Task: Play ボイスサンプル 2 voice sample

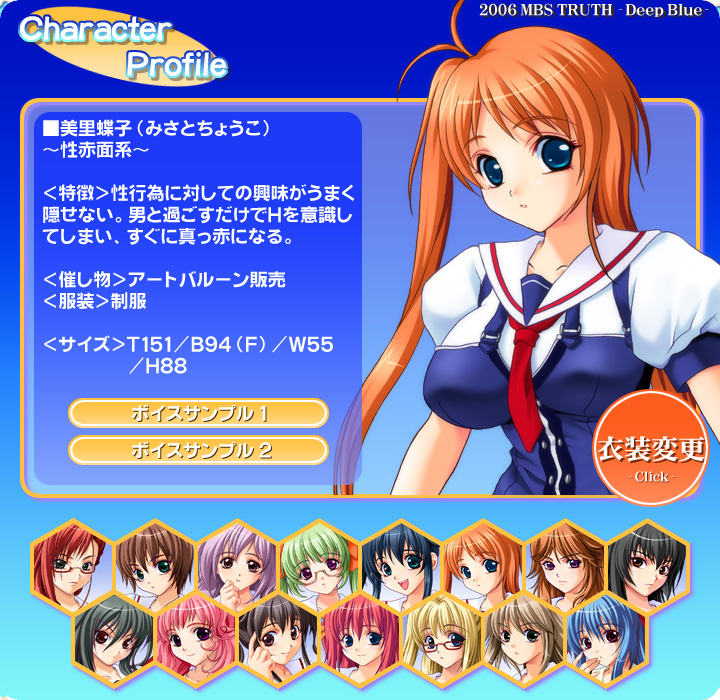Action: 198,450
